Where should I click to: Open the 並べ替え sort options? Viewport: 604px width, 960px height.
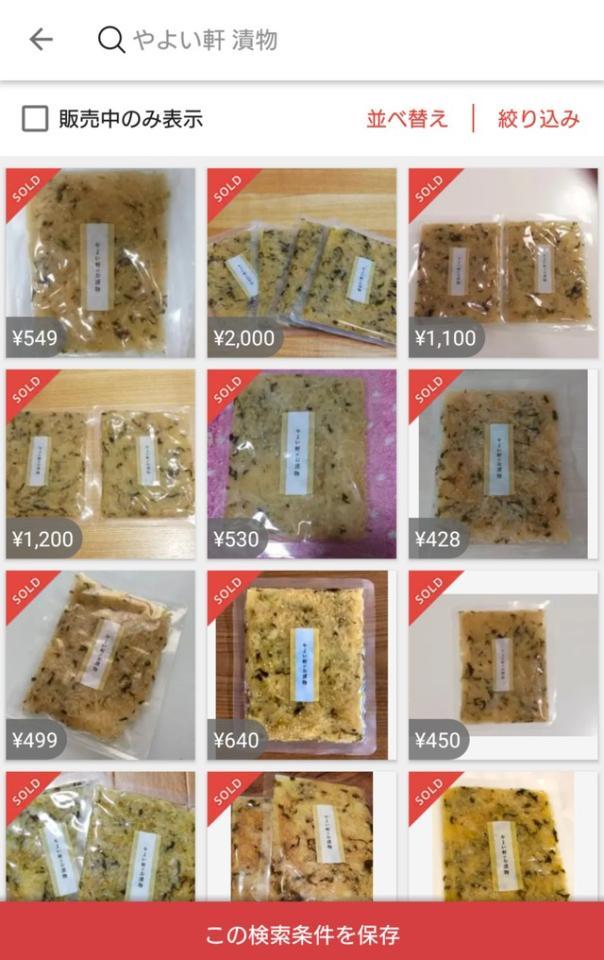pos(407,119)
